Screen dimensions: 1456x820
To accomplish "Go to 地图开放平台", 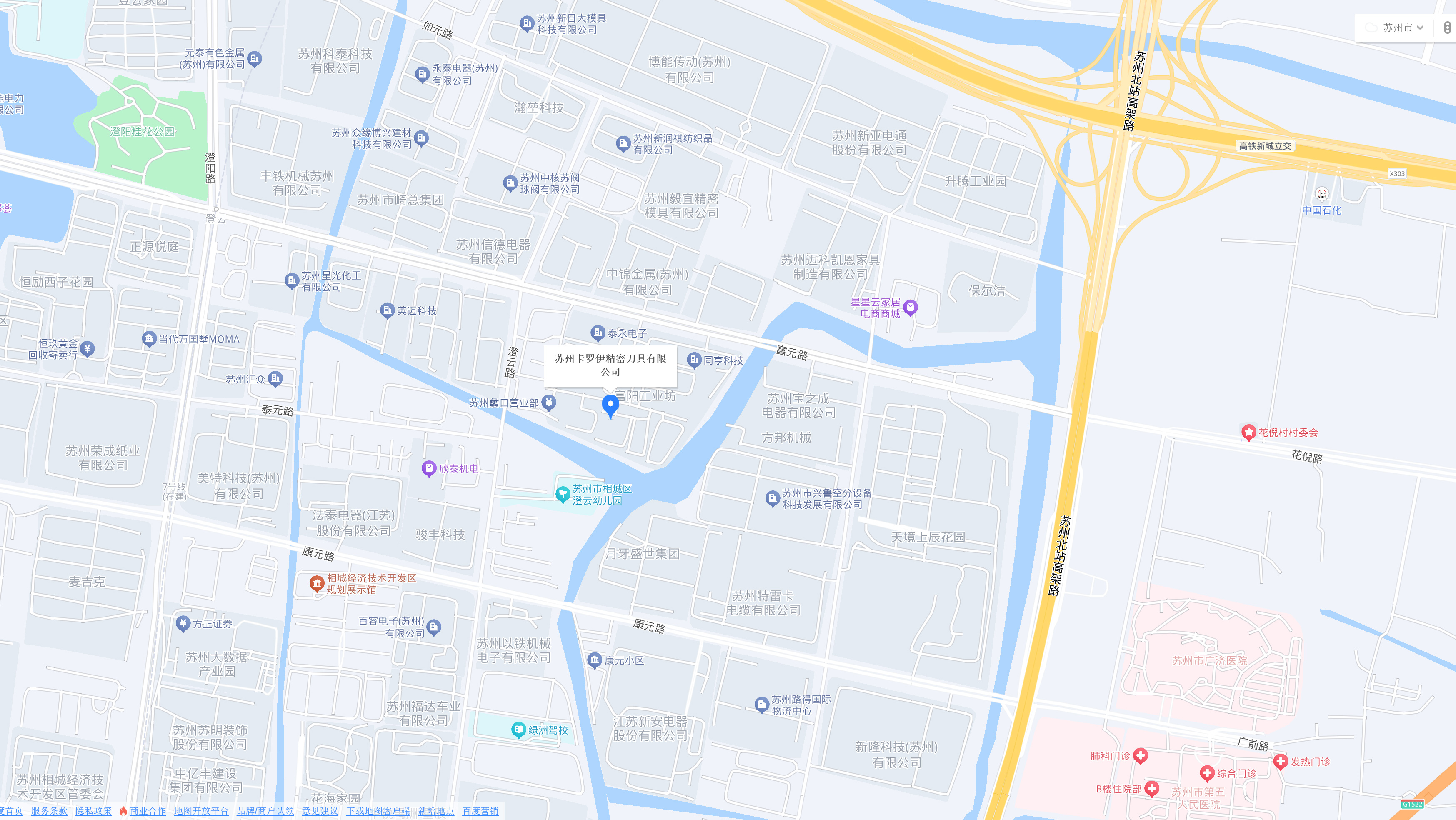I will point(201,811).
